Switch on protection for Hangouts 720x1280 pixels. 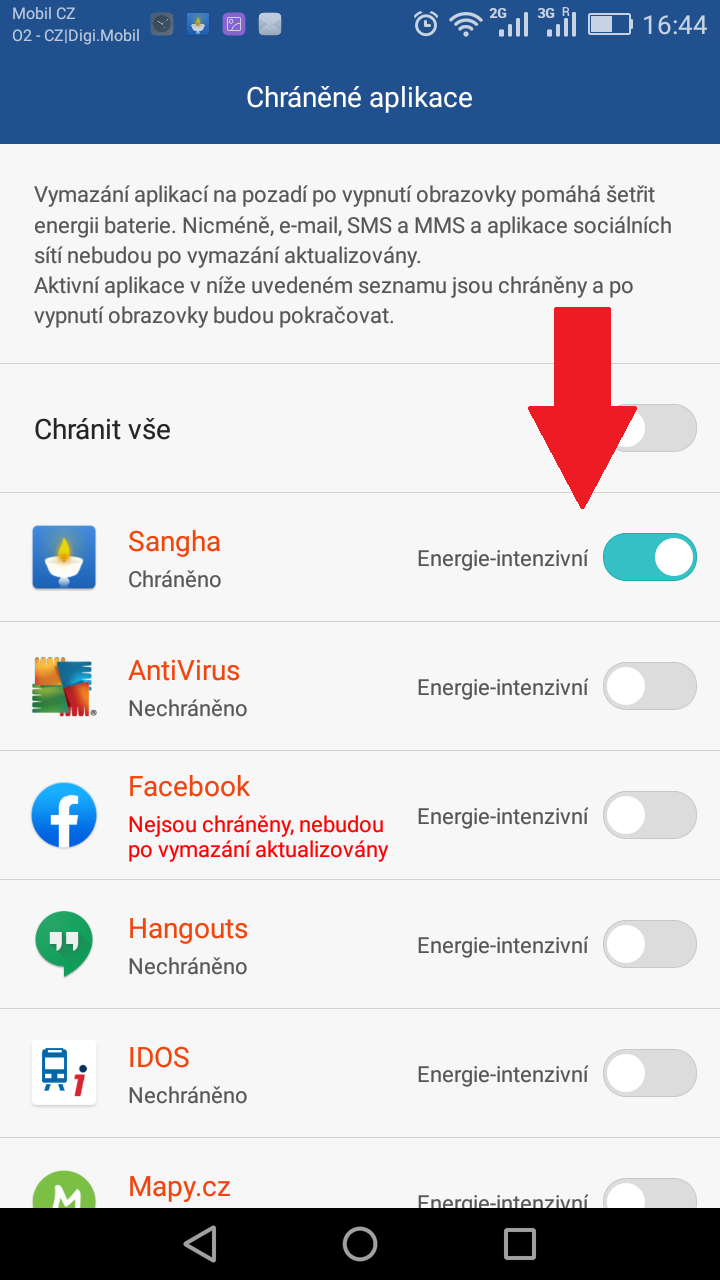(650, 944)
